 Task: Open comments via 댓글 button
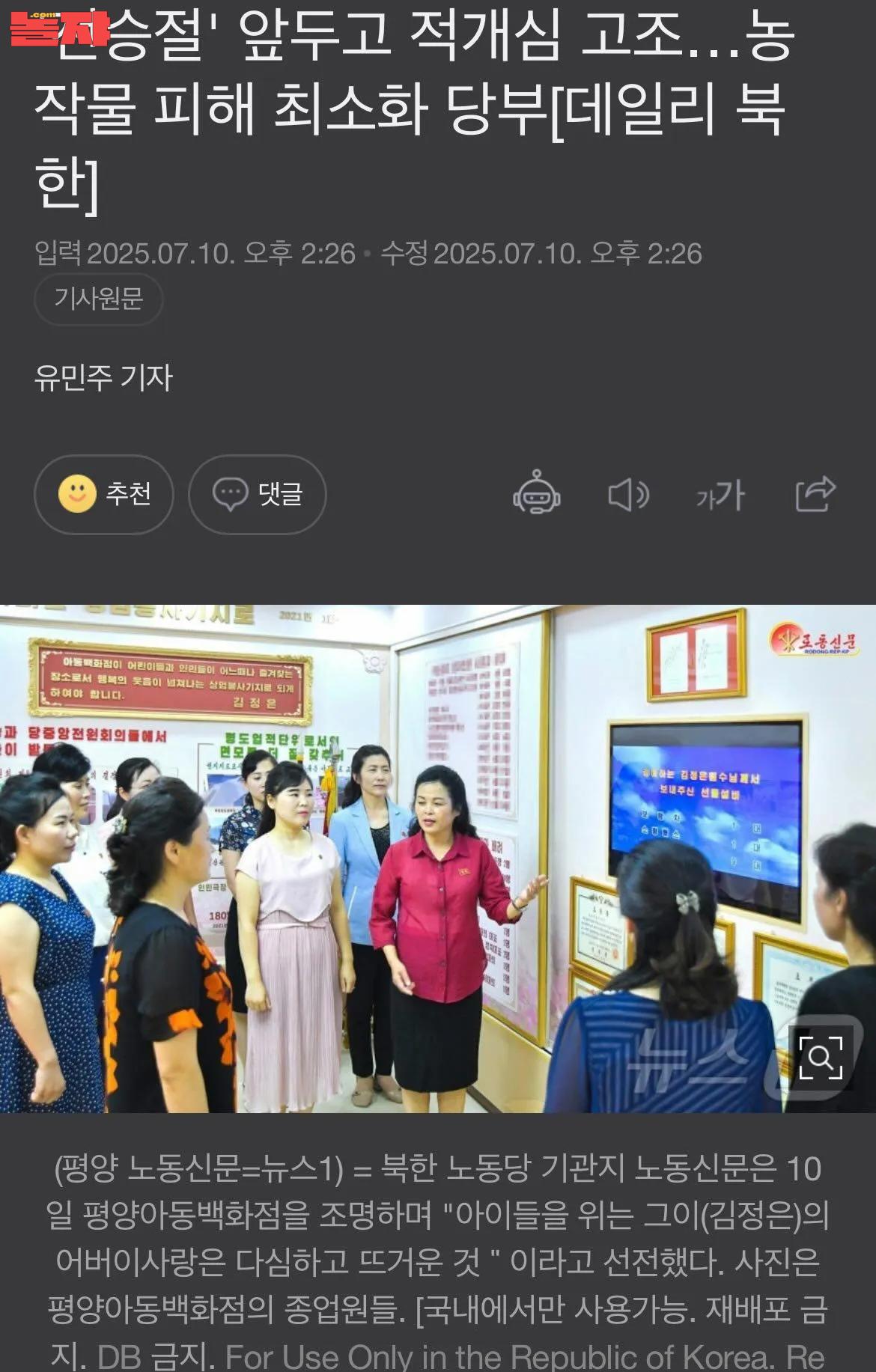pos(257,494)
